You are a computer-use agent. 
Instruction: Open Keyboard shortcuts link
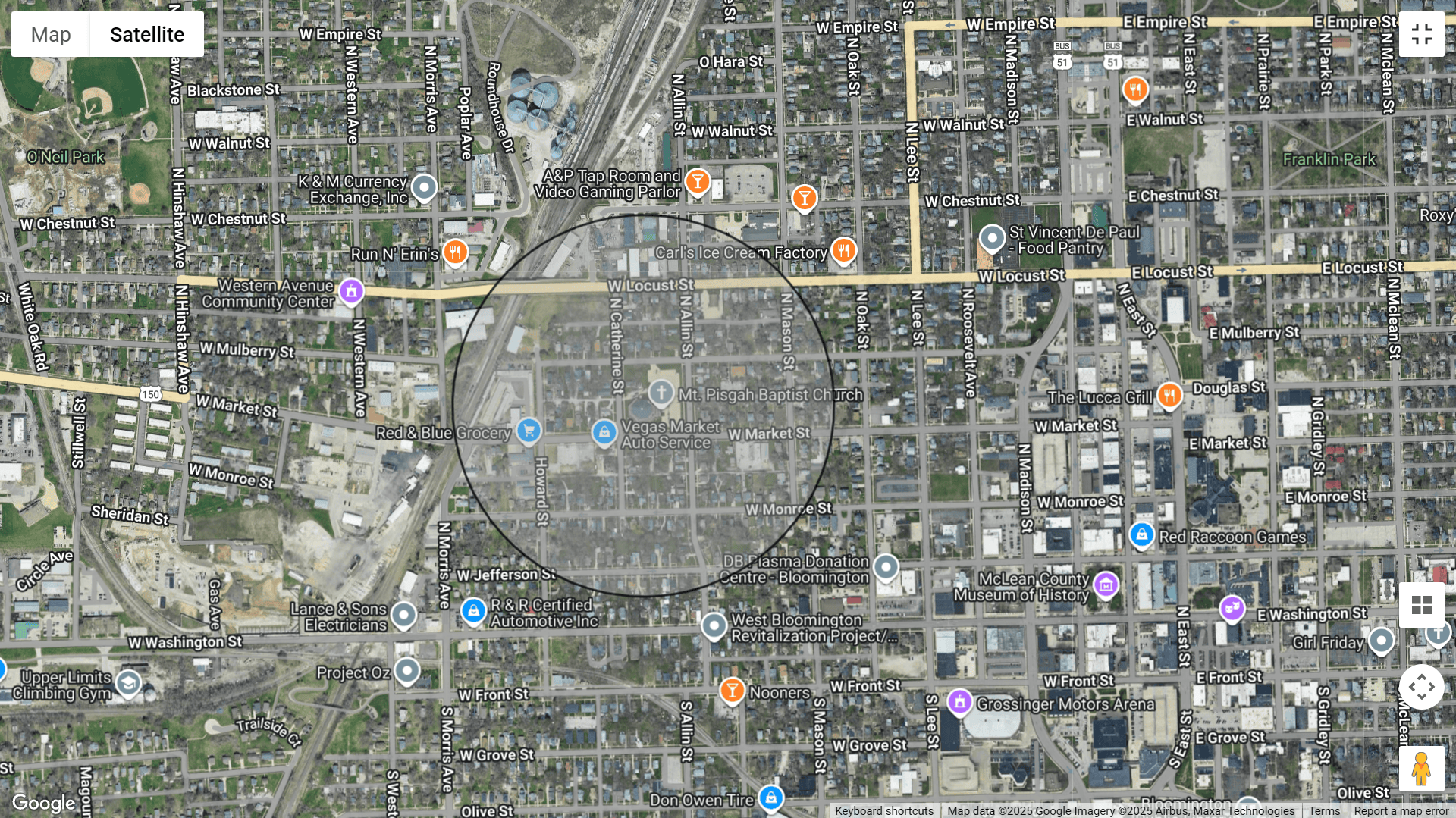click(884, 810)
